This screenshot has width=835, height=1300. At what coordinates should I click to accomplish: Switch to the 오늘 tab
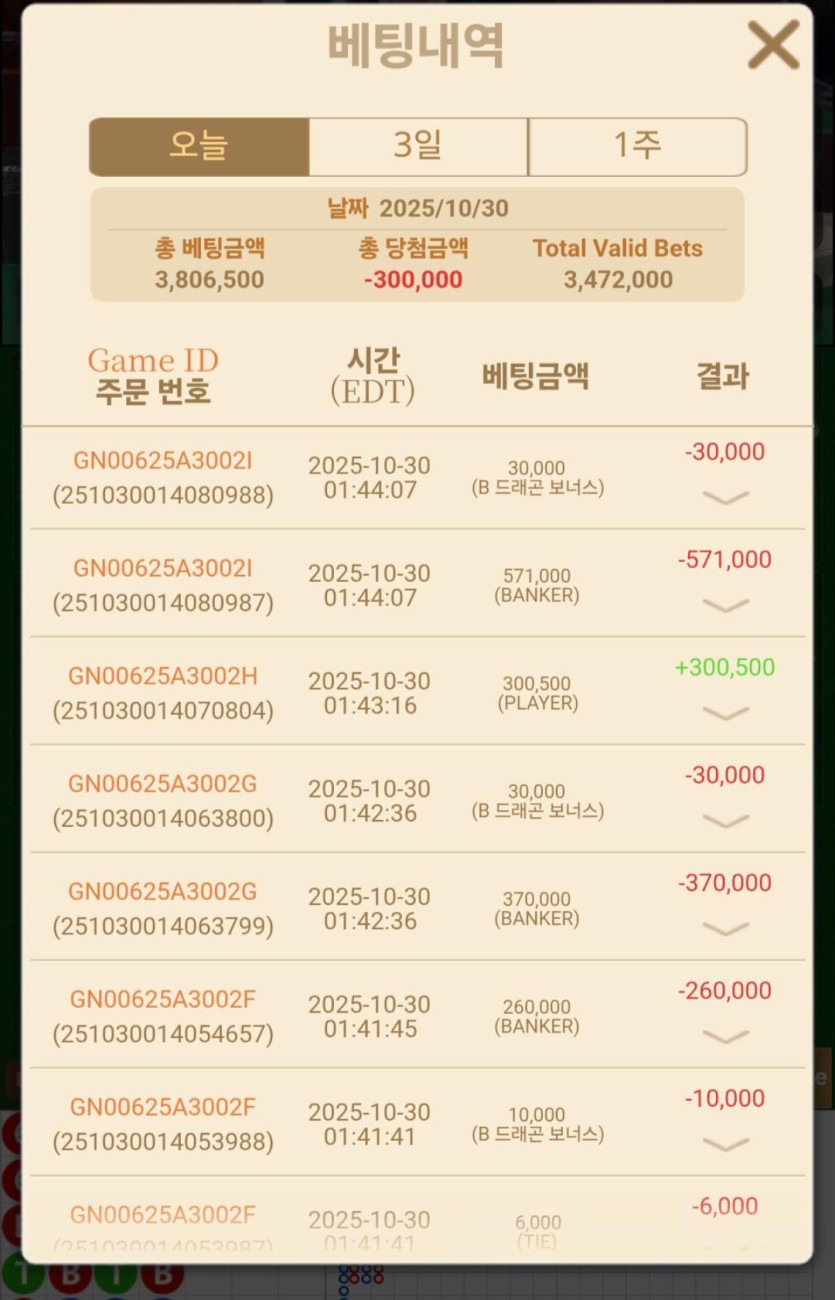click(x=199, y=147)
